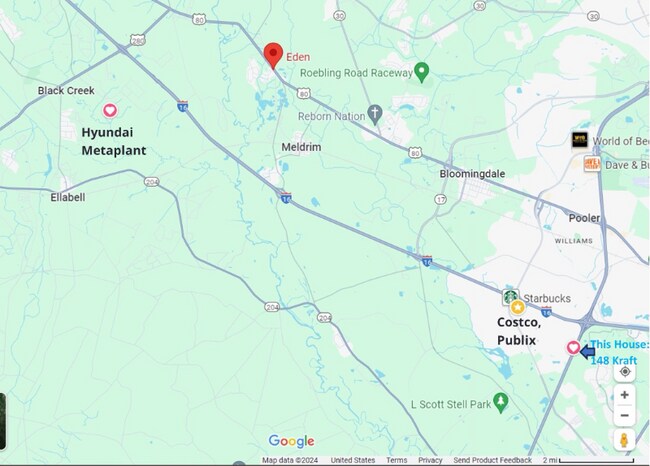
Task: Center map on my location
Action: (x=624, y=371)
